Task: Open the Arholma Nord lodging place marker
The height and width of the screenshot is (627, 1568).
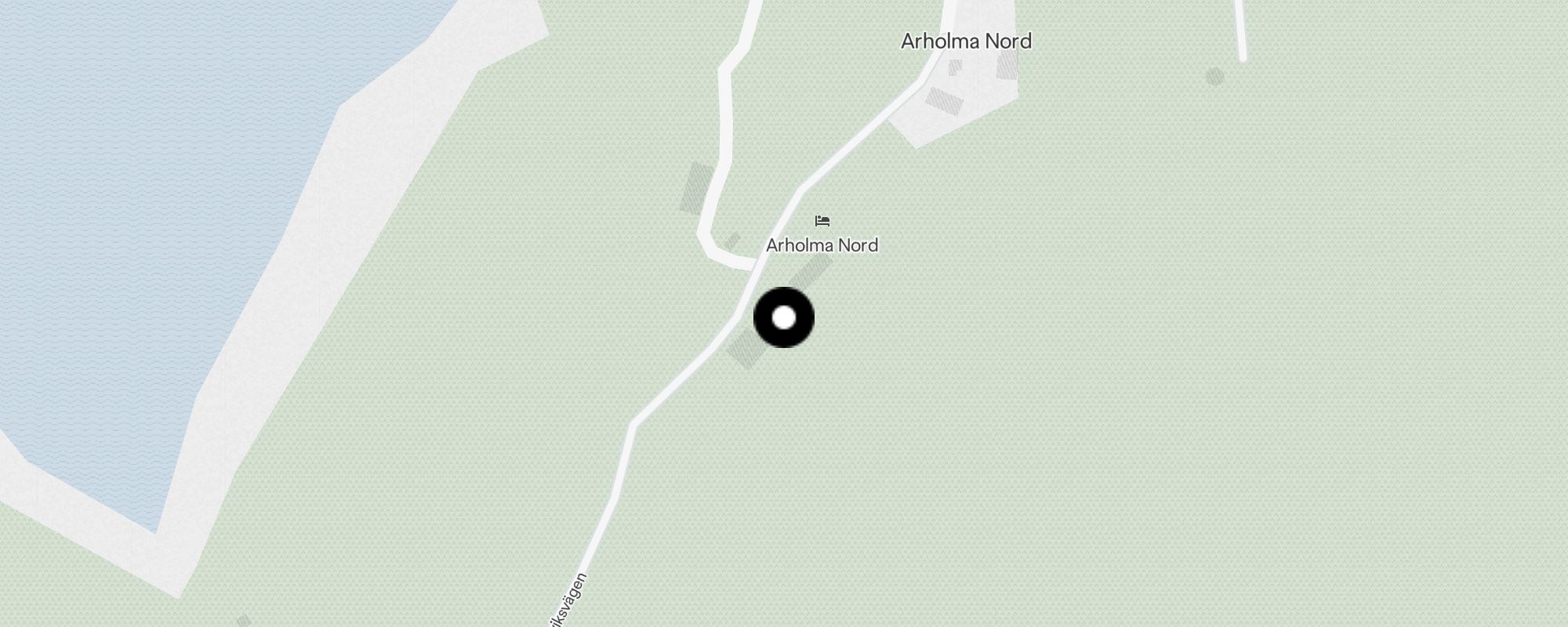Action: pyautogui.click(x=822, y=222)
